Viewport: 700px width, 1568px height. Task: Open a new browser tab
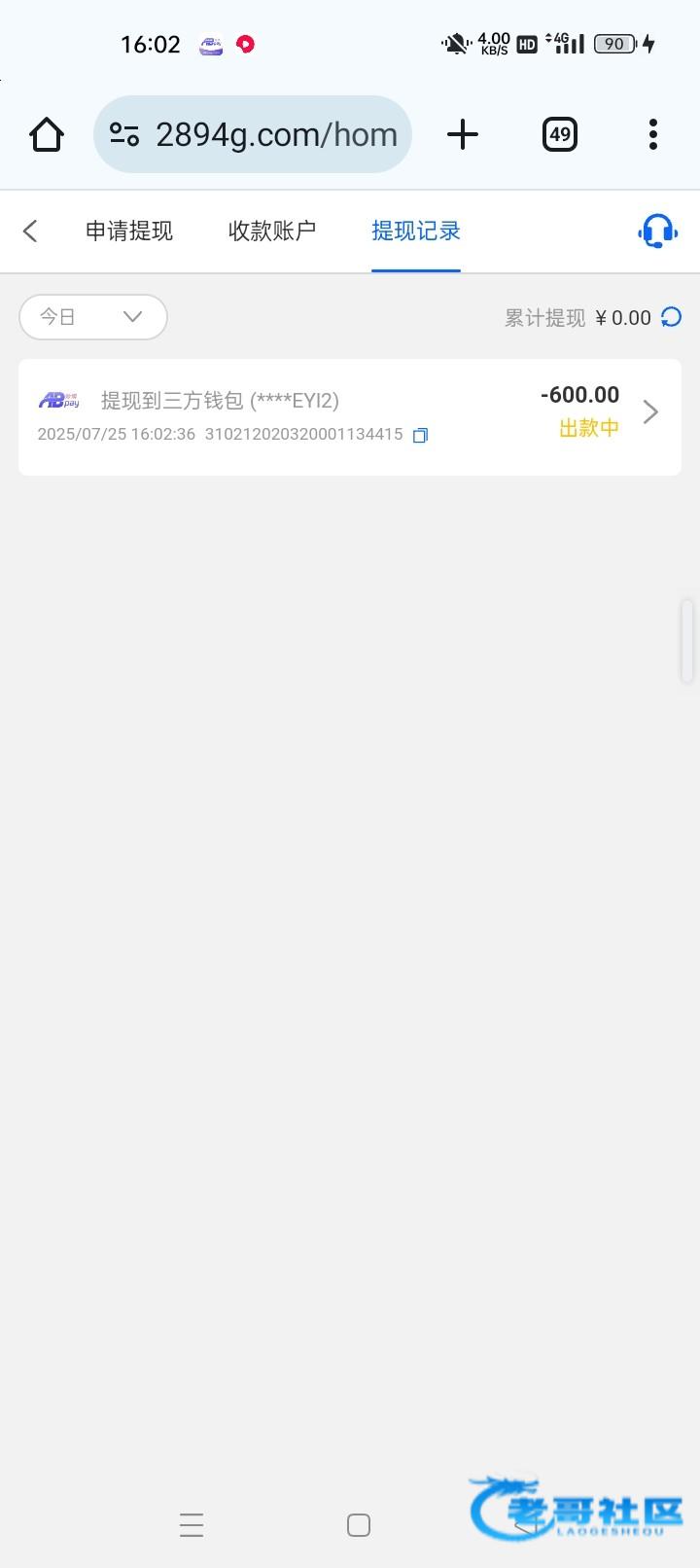pos(463,134)
